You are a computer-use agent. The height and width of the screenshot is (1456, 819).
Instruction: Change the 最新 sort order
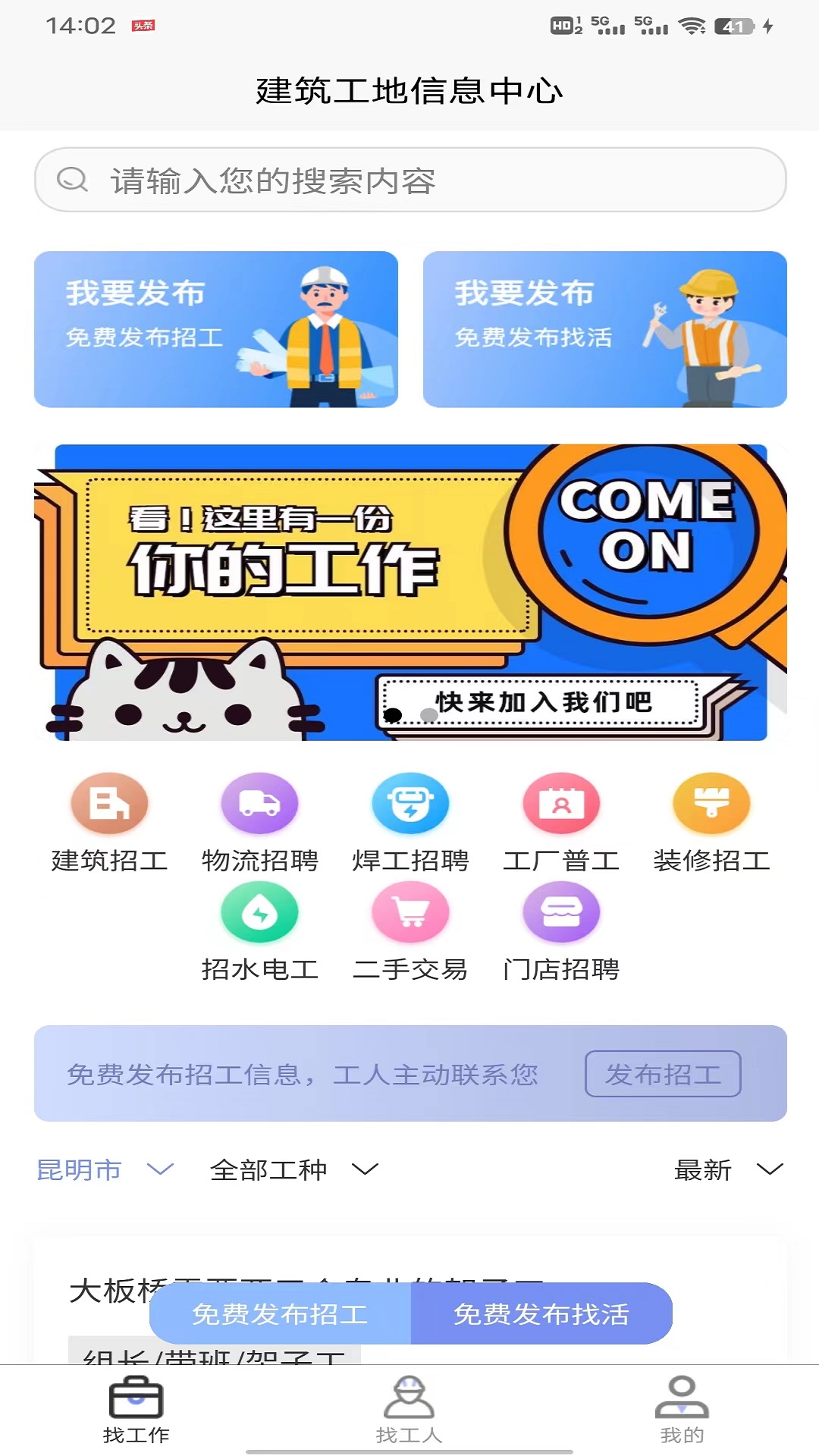point(727,1169)
